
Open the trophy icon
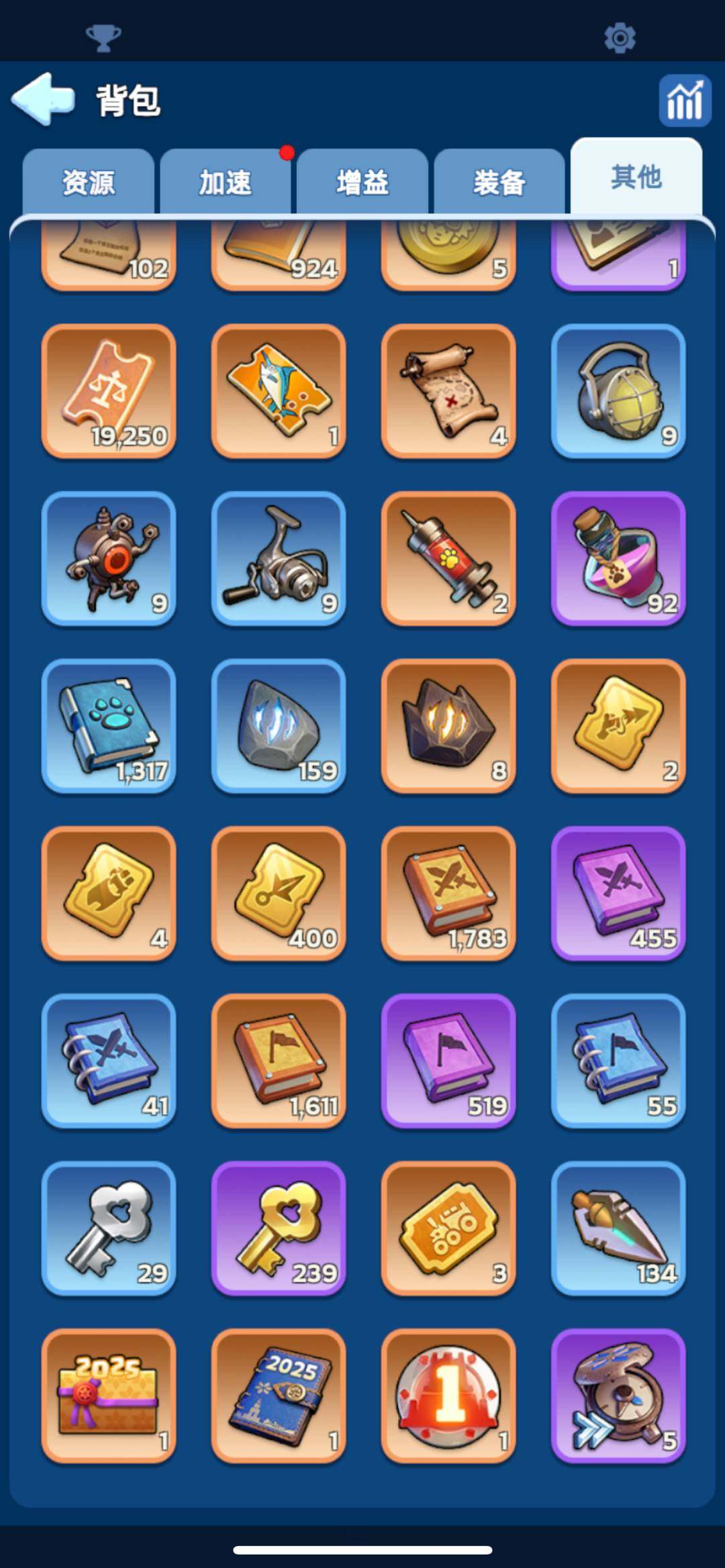point(103,38)
